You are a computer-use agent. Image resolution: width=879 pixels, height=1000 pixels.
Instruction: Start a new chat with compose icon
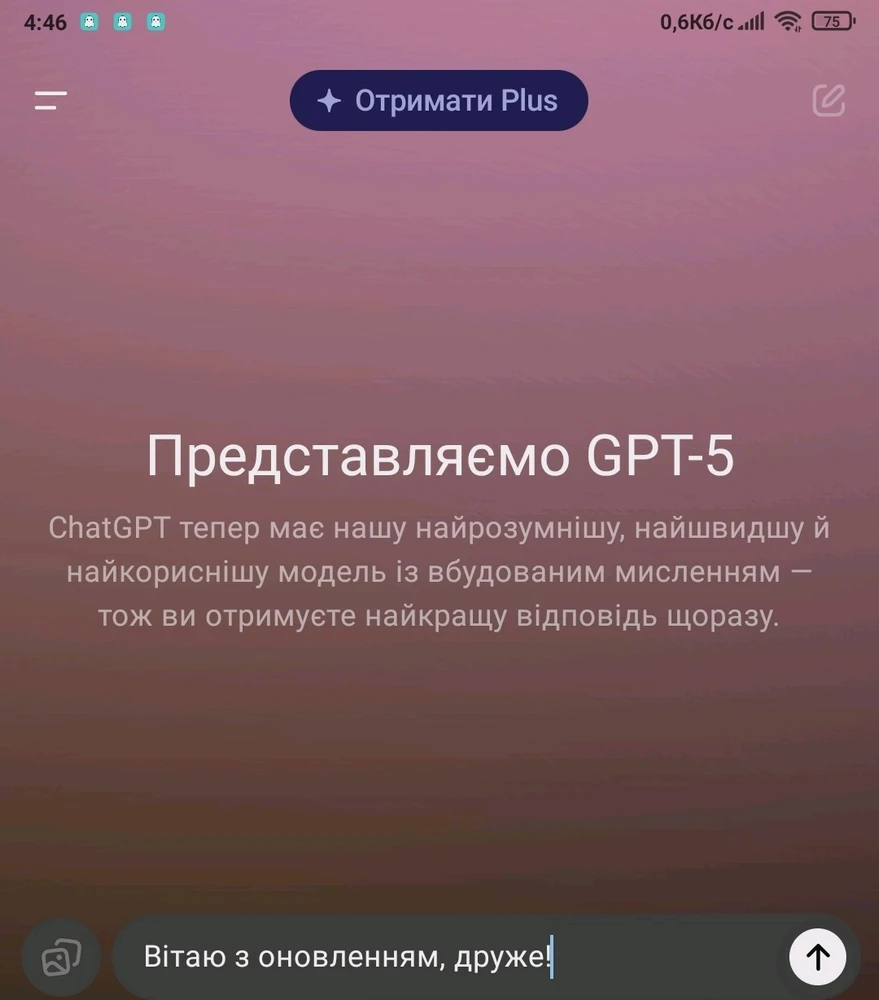pyautogui.click(x=828, y=100)
